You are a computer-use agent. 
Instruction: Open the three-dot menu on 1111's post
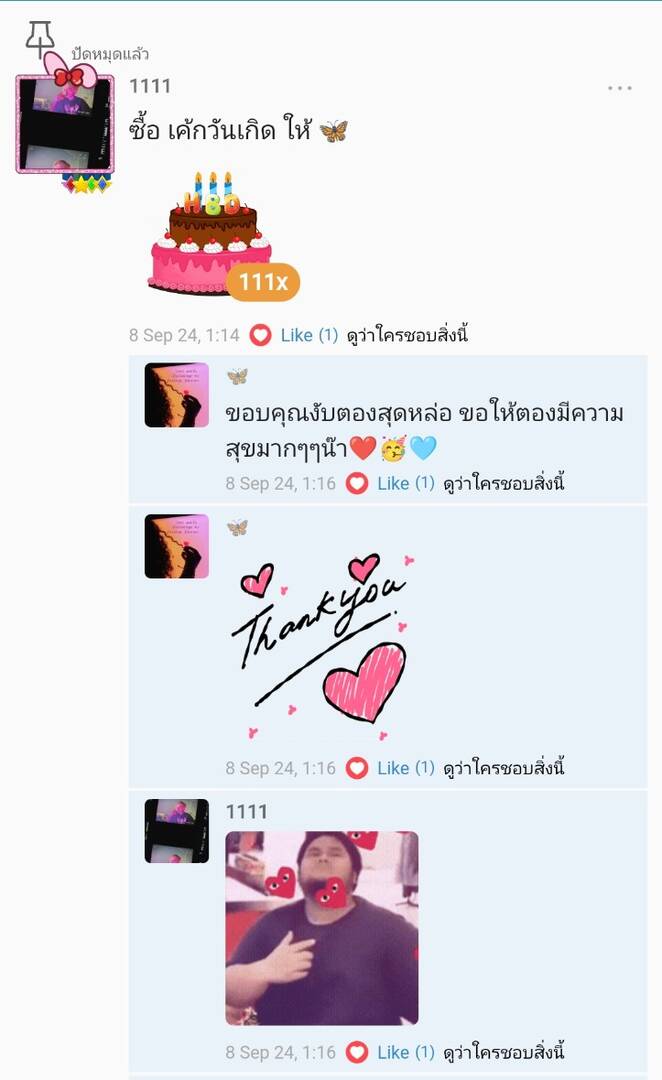[619, 88]
